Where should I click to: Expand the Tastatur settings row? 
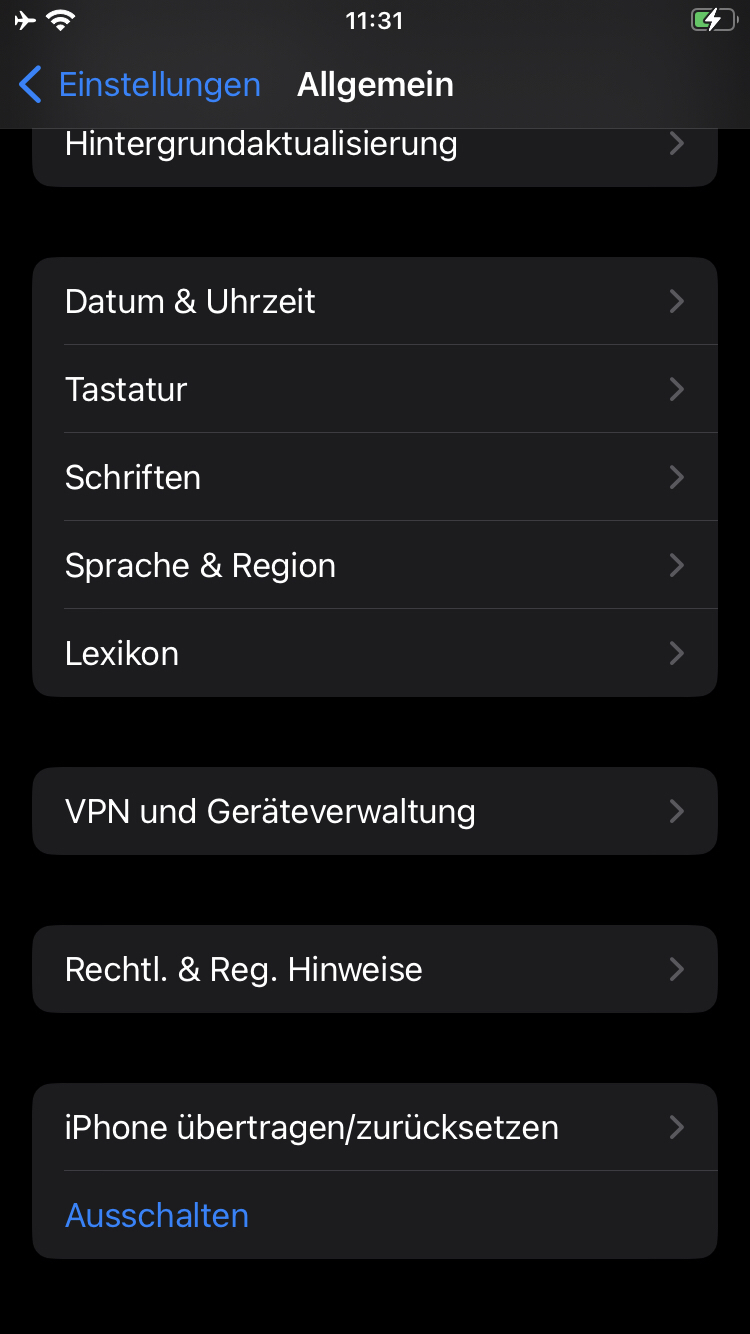click(x=375, y=389)
